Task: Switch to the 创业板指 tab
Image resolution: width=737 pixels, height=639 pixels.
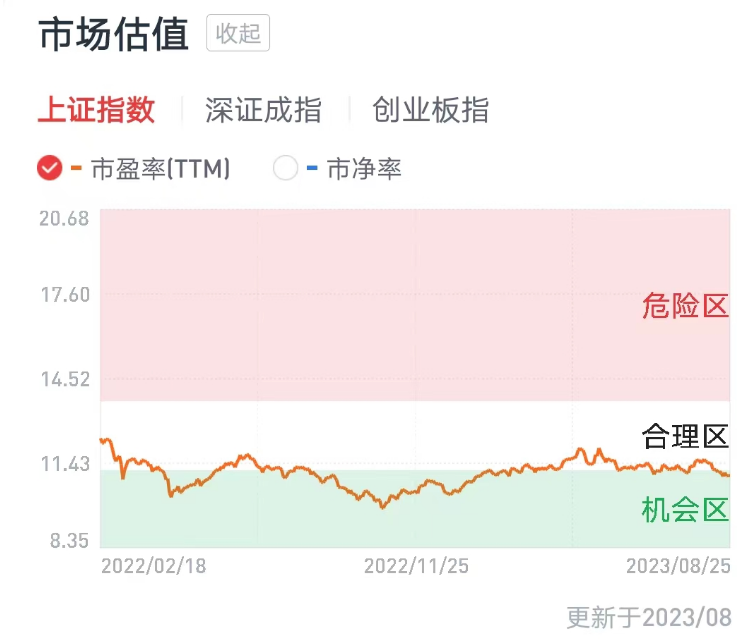Action: point(430,110)
